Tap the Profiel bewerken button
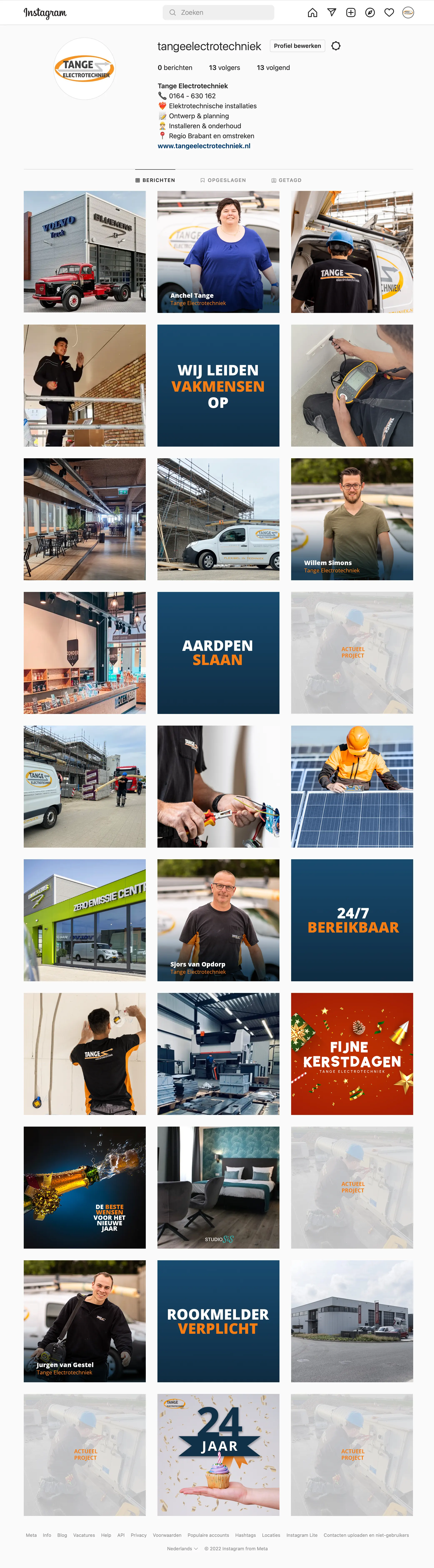Viewport: 434px width, 1568px height. pos(297,46)
